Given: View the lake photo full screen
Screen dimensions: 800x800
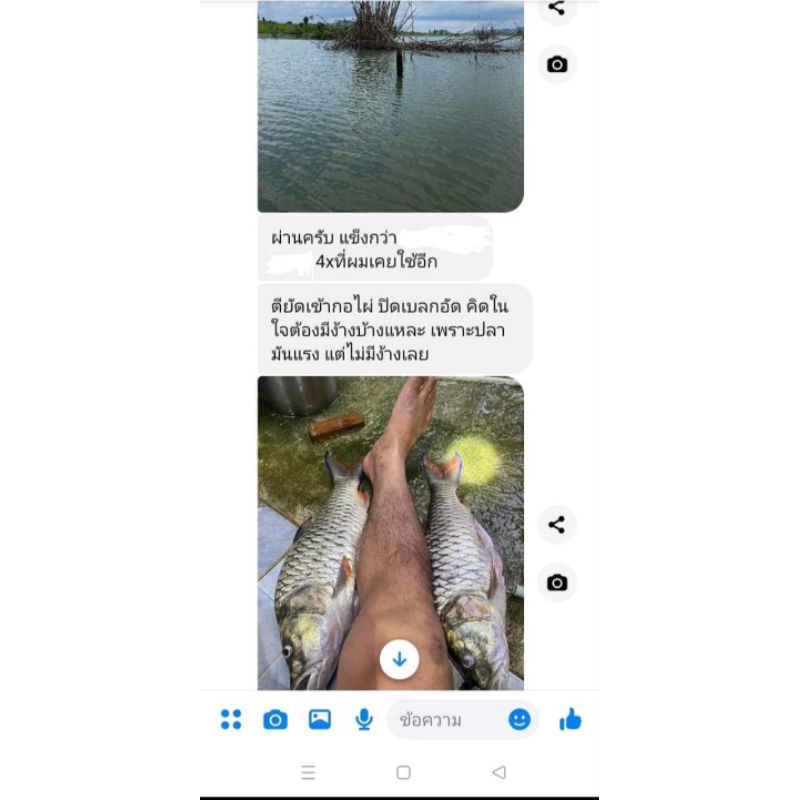Looking at the screenshot, I should 390,110.
